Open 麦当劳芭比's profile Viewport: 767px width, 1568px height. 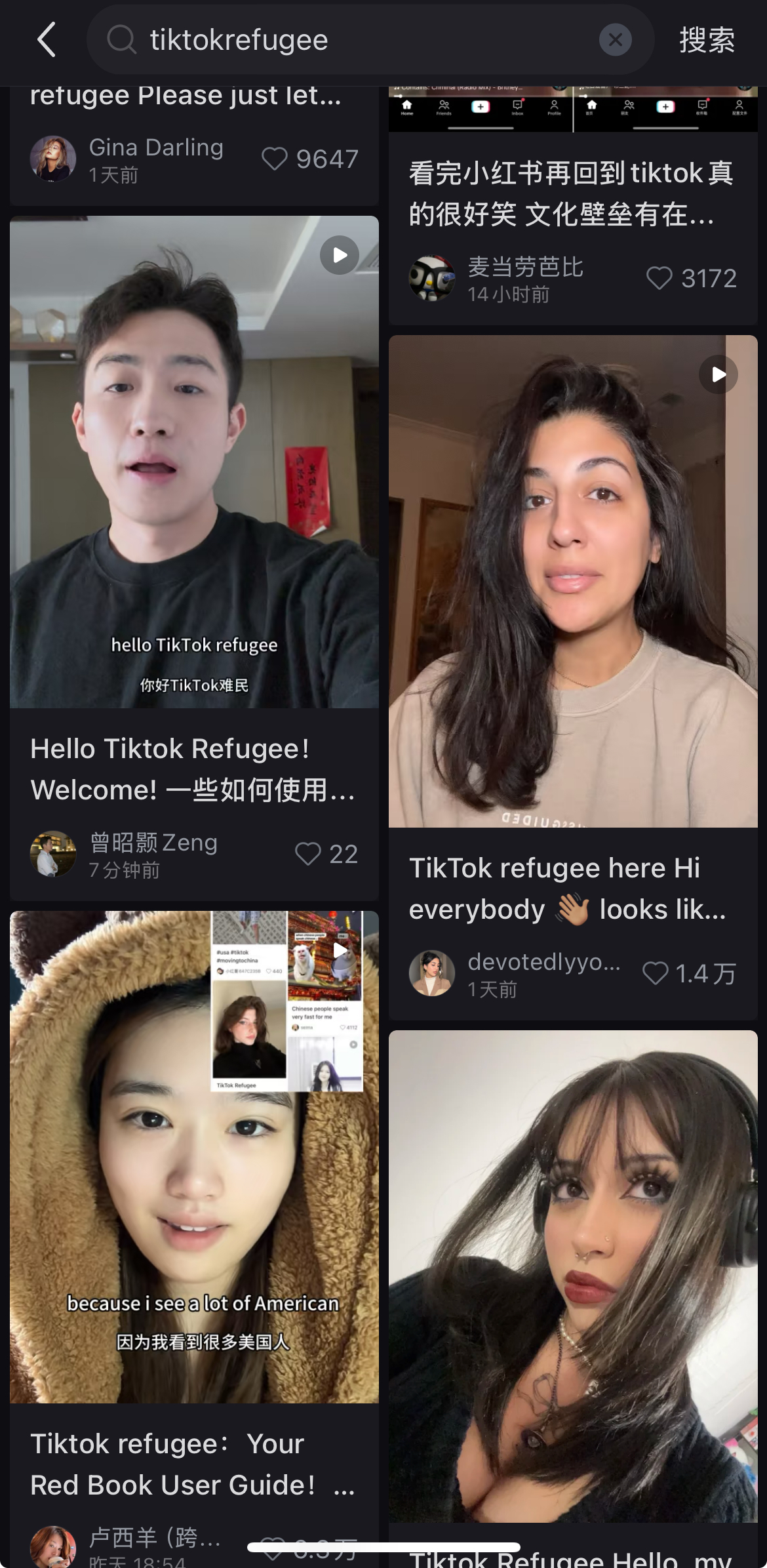click(x=432, y=278)
